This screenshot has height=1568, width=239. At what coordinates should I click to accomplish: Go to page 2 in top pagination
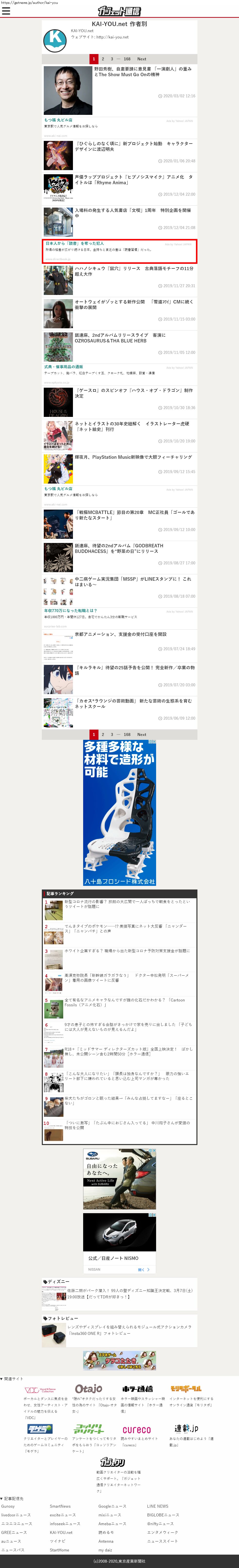tap(103, 59)
